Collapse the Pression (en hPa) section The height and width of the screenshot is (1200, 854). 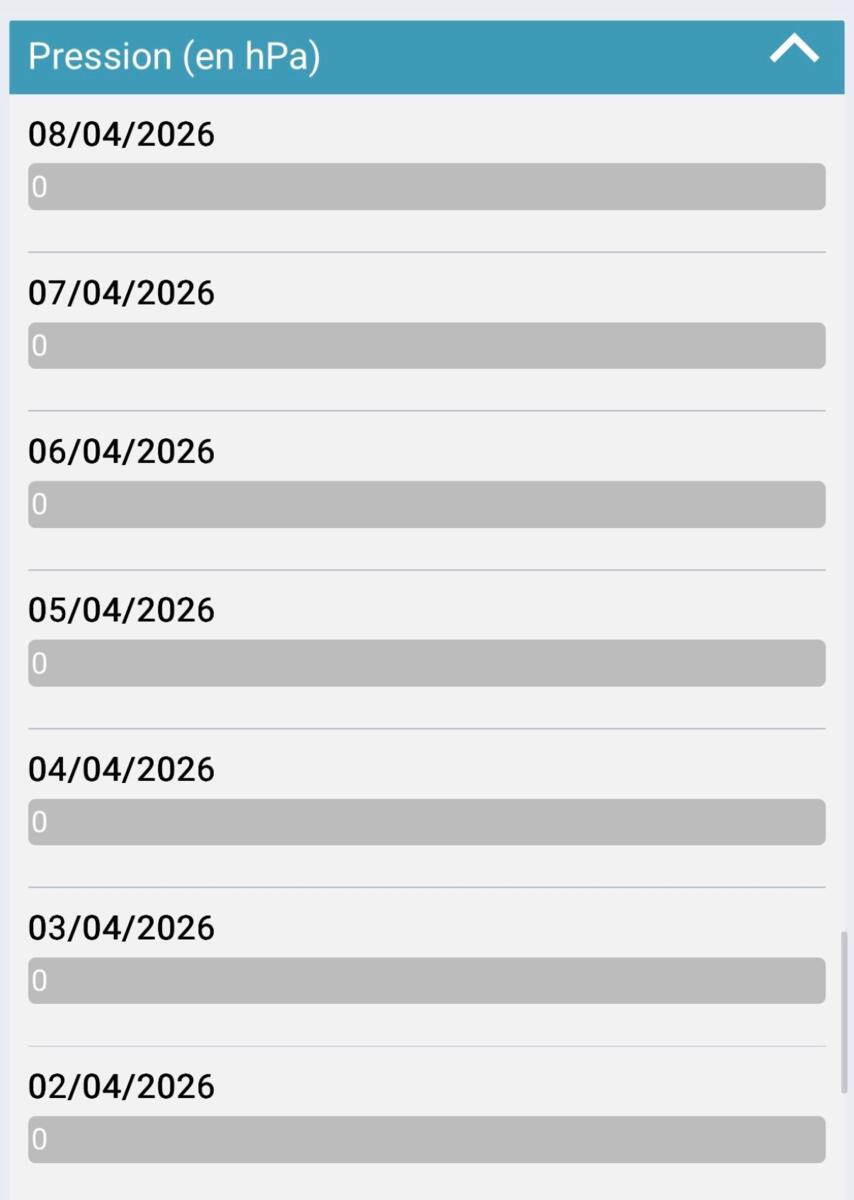794,51
